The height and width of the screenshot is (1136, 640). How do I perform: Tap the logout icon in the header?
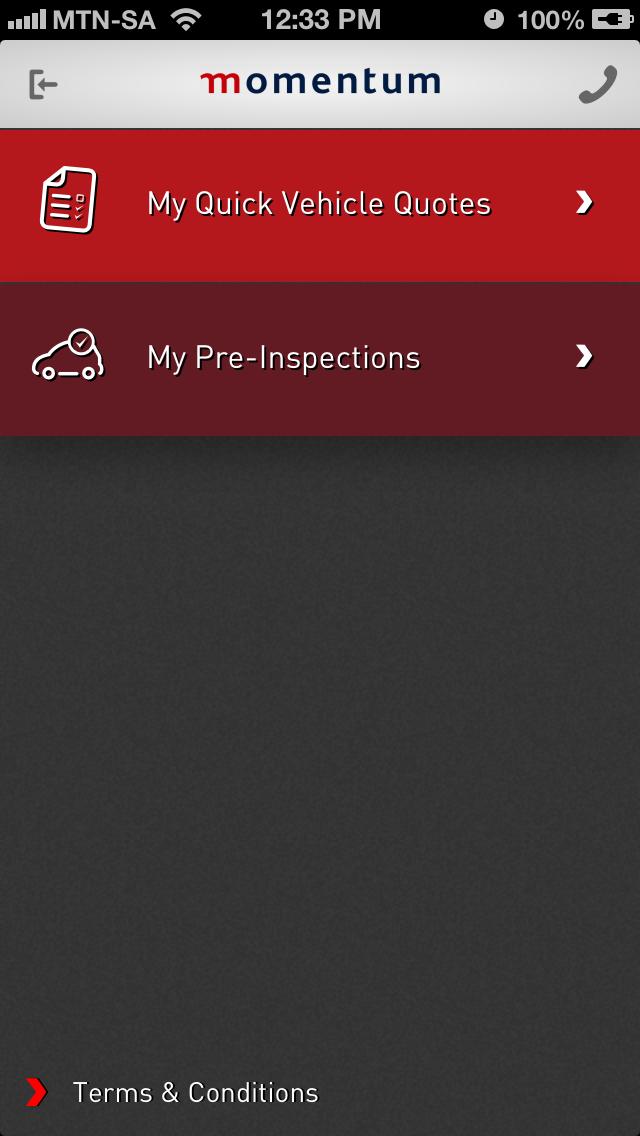[x=43, y=85]
